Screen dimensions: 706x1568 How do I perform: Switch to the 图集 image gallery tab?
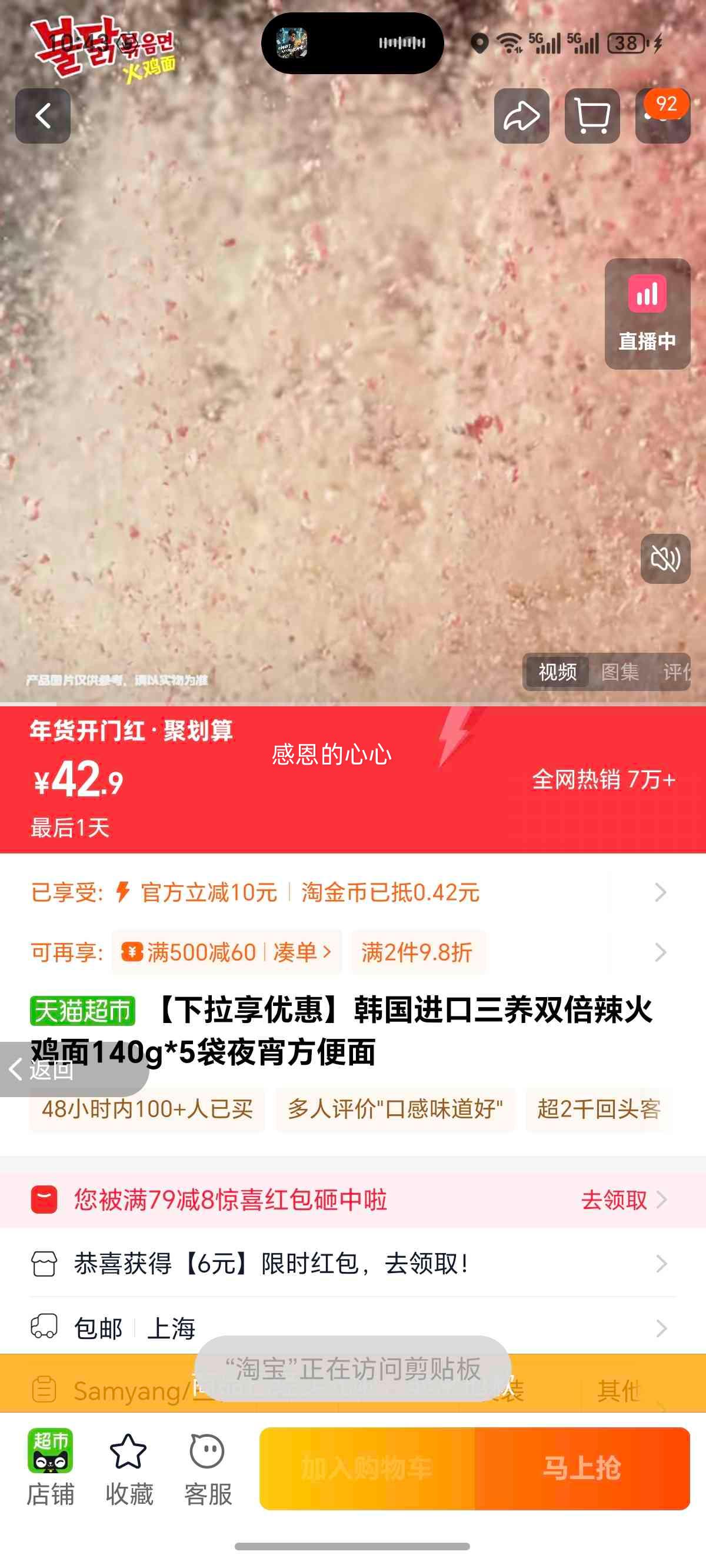pyautogui.click(x=620, y=673)
